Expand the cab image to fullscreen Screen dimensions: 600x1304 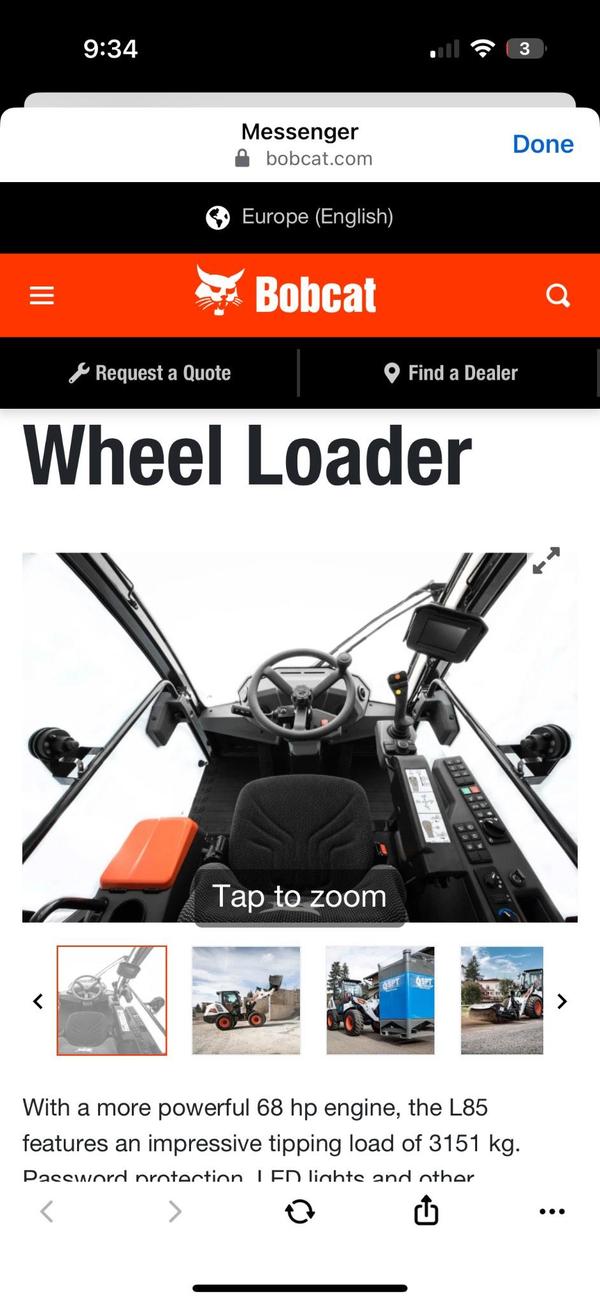(x=546, y=561)
